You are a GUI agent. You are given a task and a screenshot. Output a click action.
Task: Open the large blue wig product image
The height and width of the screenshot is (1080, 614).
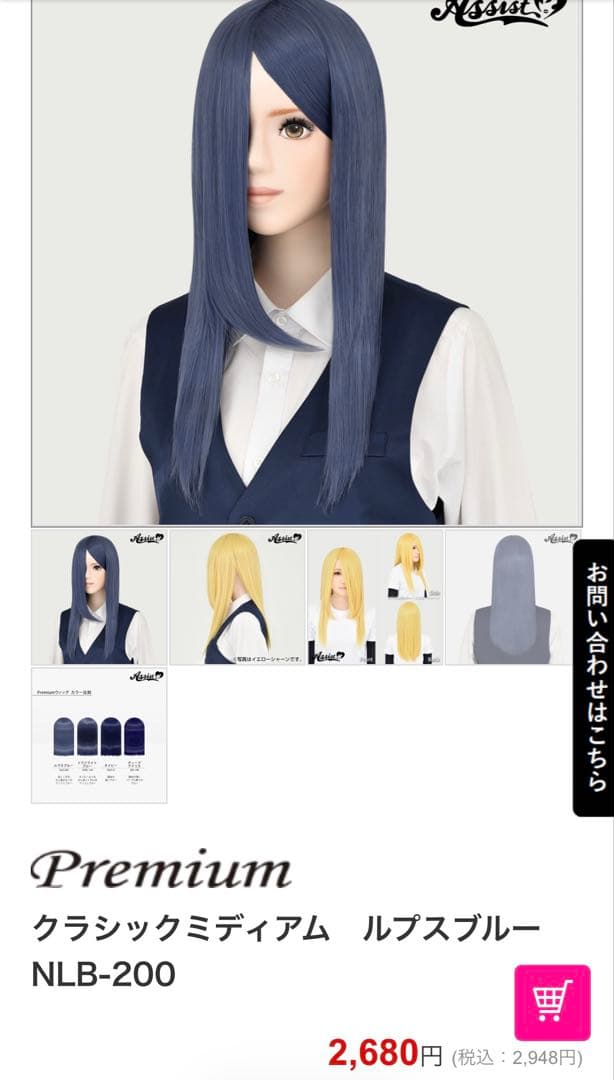tap(306, 262)
